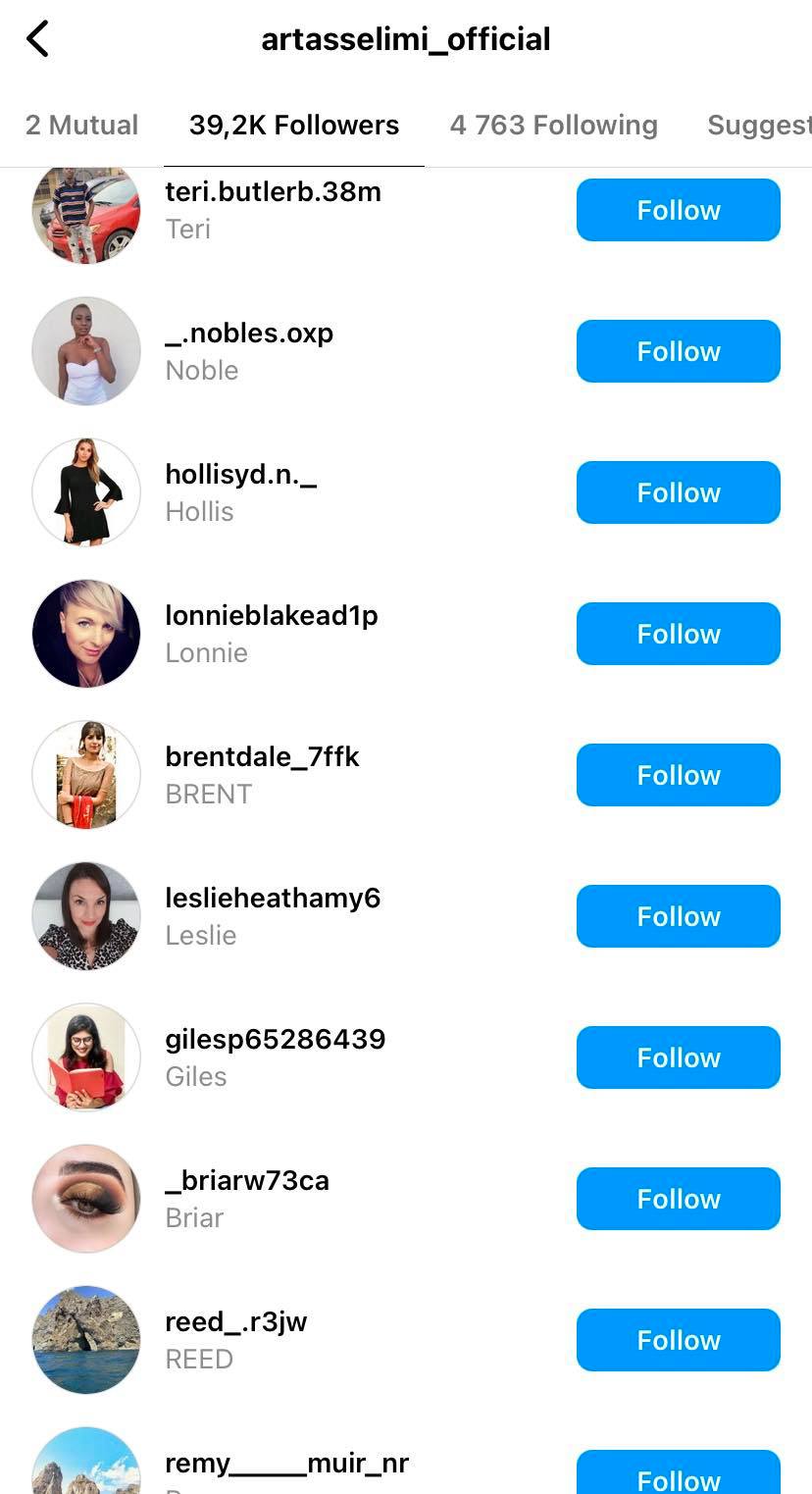Image resolution: width=812 pixels, height=1494 pixels.
Task: Open lonnieblakead1p's profile picture
Action: coord(86,634)
